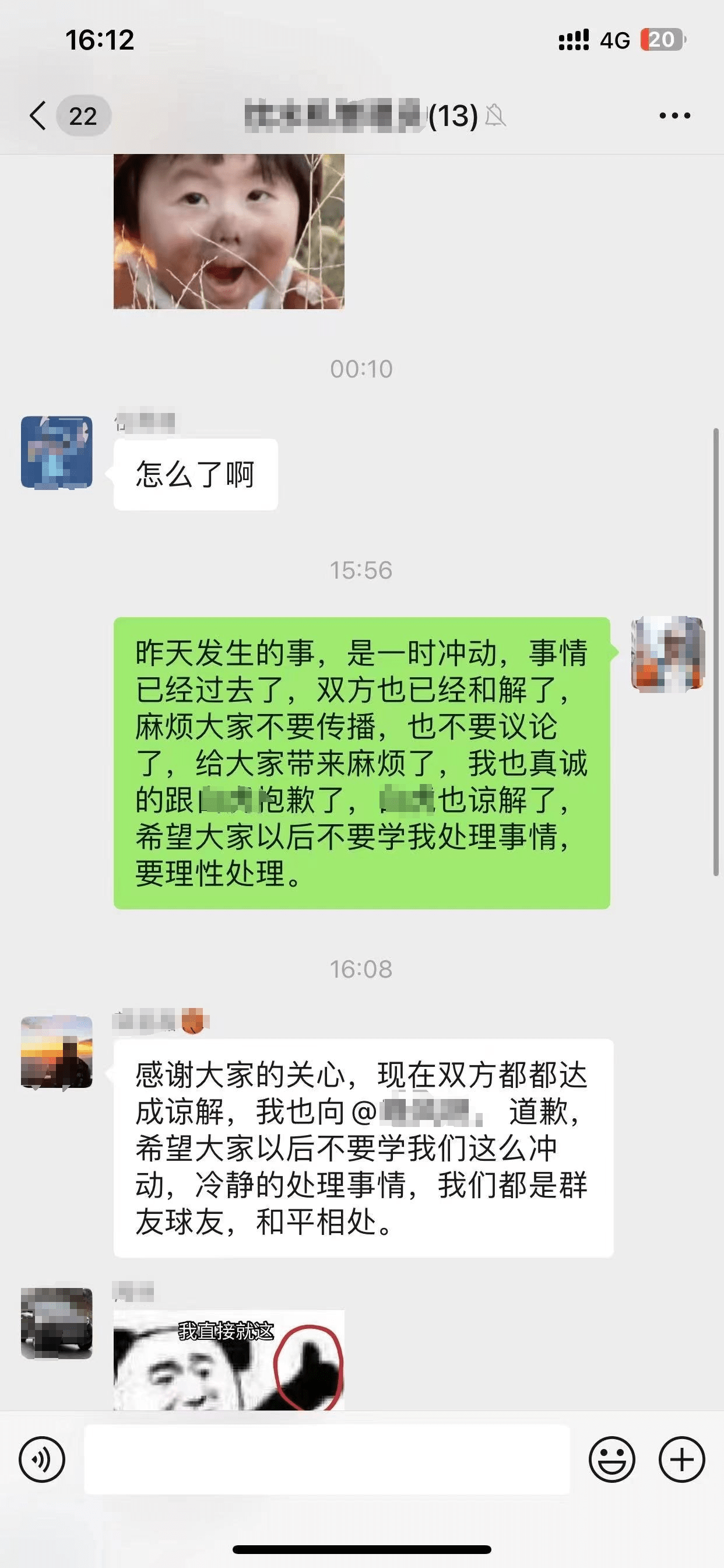
Task: Switch to voice message input
Action: coord(42,1459)
